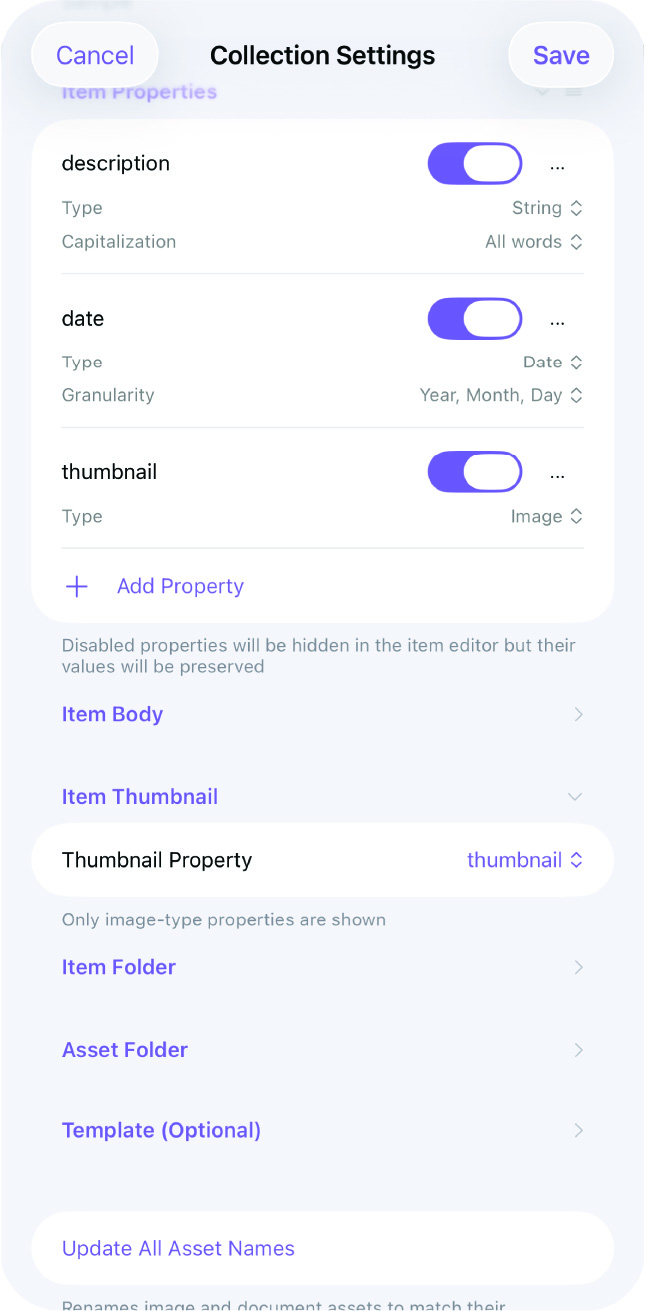This screenshot has width=647, height=1311.
Task: Cancel the collection settings changes
Action: pos(95,55)
